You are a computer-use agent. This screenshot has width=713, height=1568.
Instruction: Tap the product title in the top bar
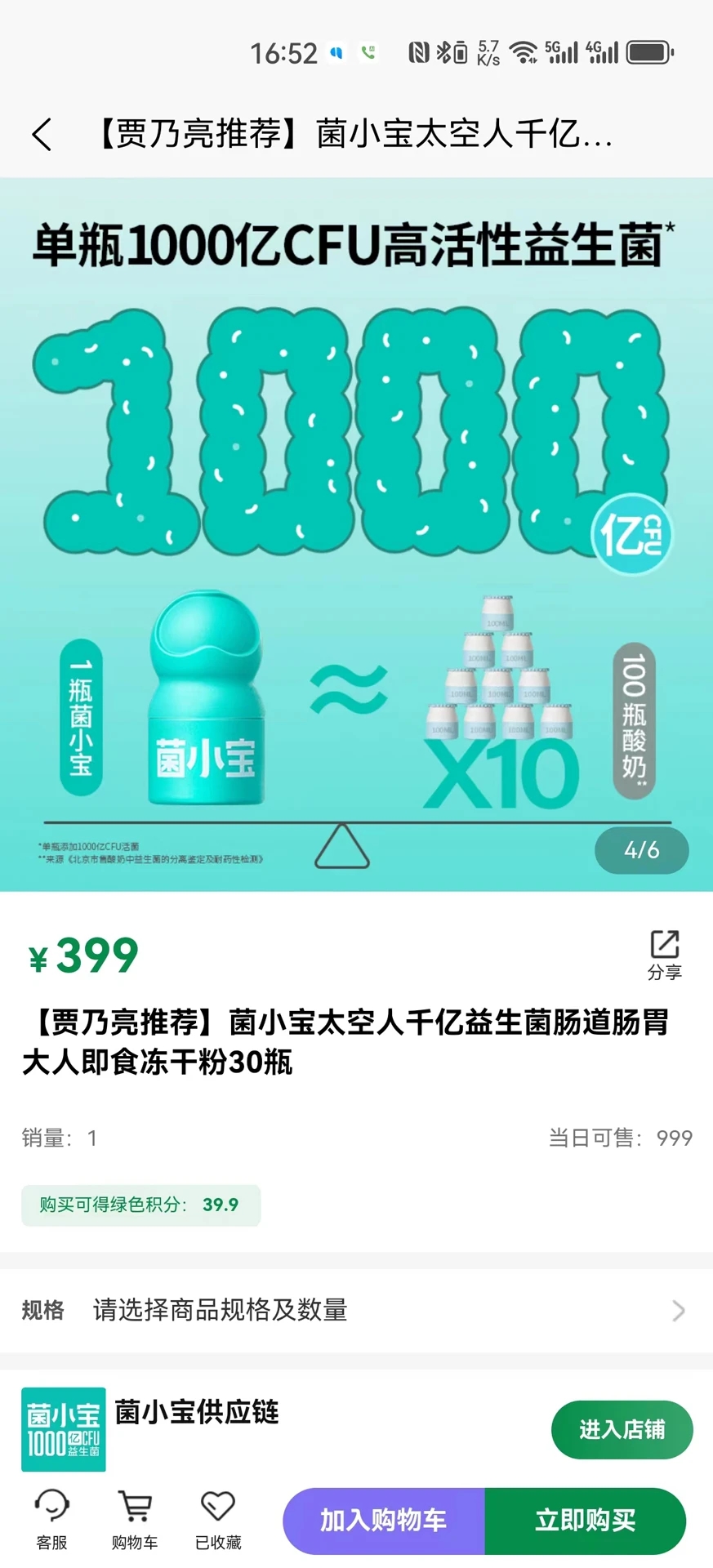tap(351, 135)
